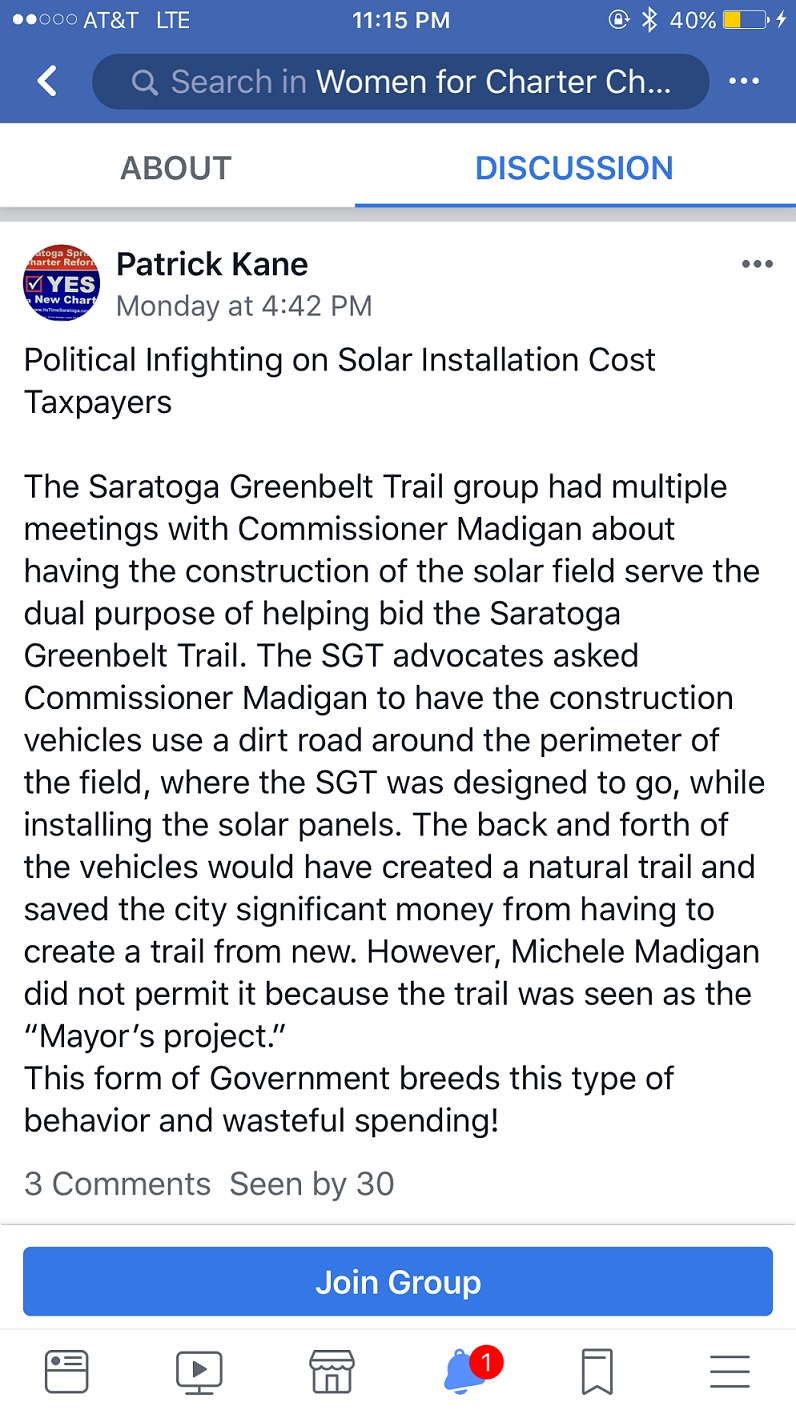This screenshot has width=796, height=1414.
Task: Open the Marketplace tab
Action: pyautogui.click(x=331, y=1370)
